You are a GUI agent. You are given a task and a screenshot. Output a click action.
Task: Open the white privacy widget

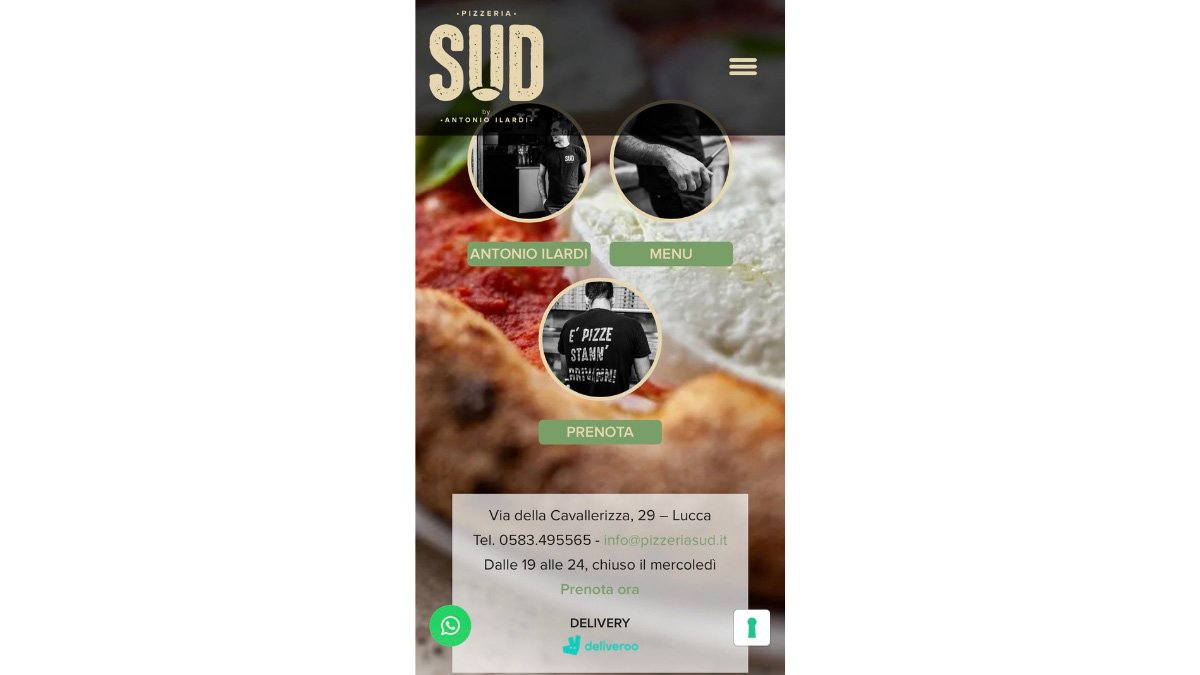pos(752,628)
